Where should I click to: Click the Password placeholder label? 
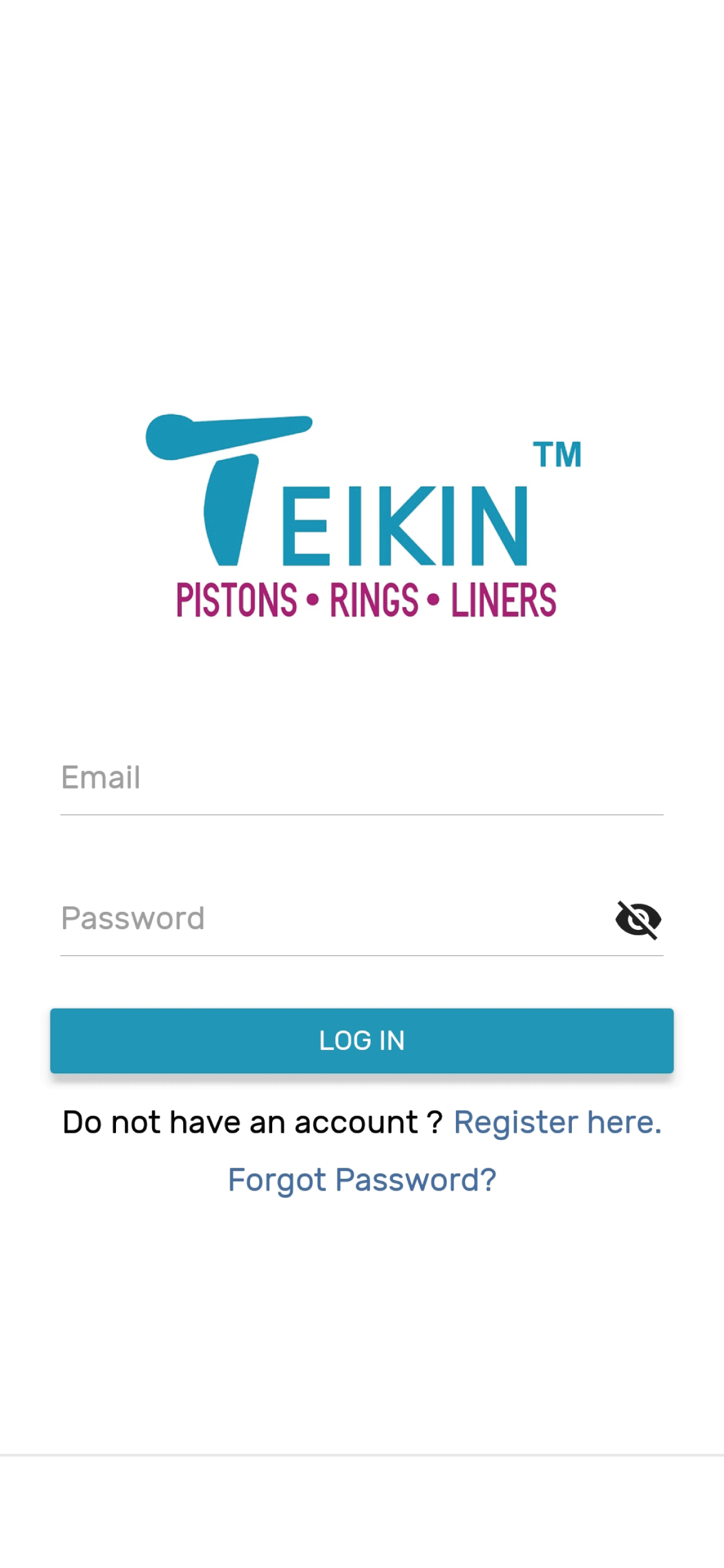tap(133, 919)
